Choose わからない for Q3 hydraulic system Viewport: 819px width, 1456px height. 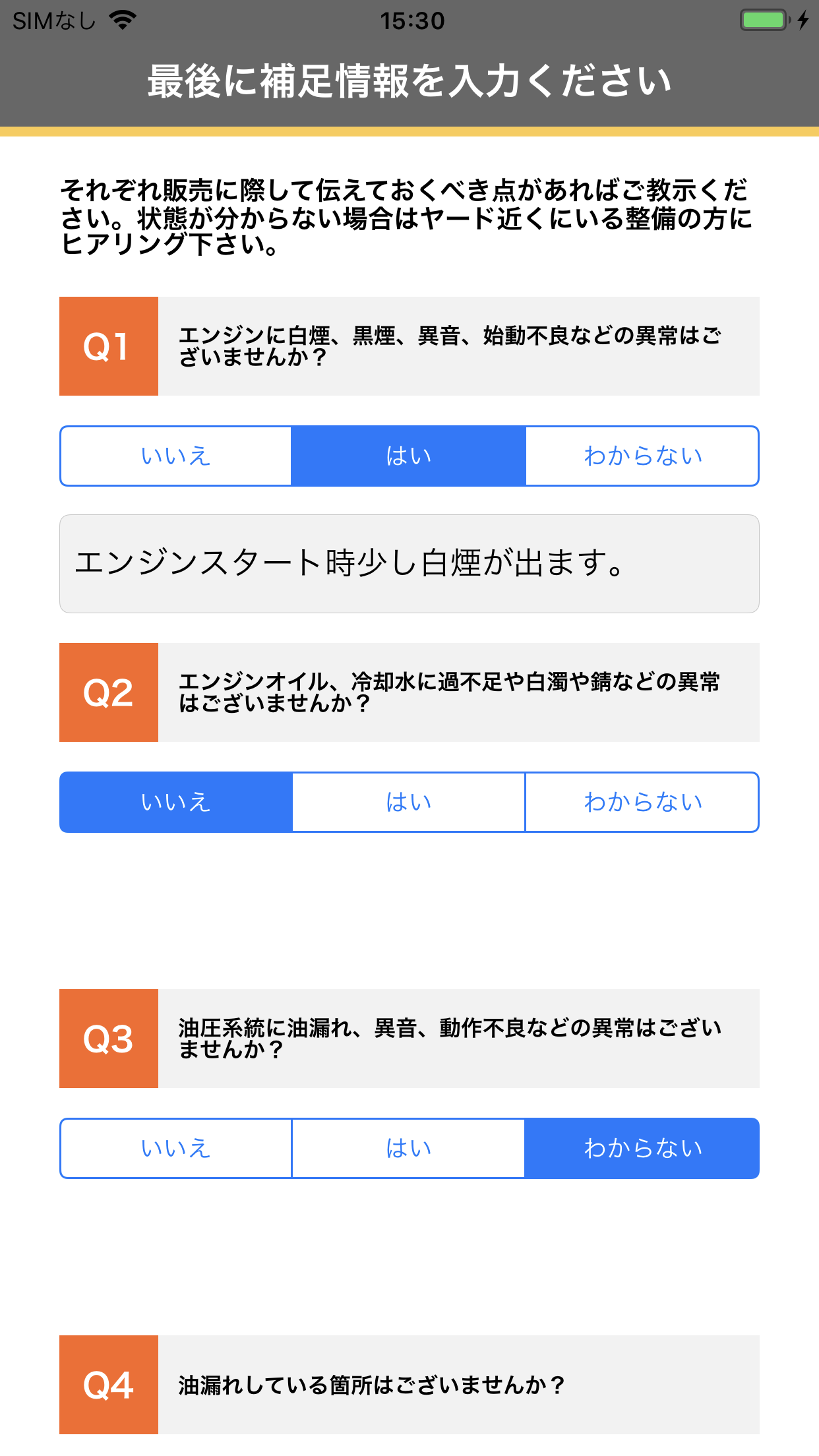pos(642,1148)
